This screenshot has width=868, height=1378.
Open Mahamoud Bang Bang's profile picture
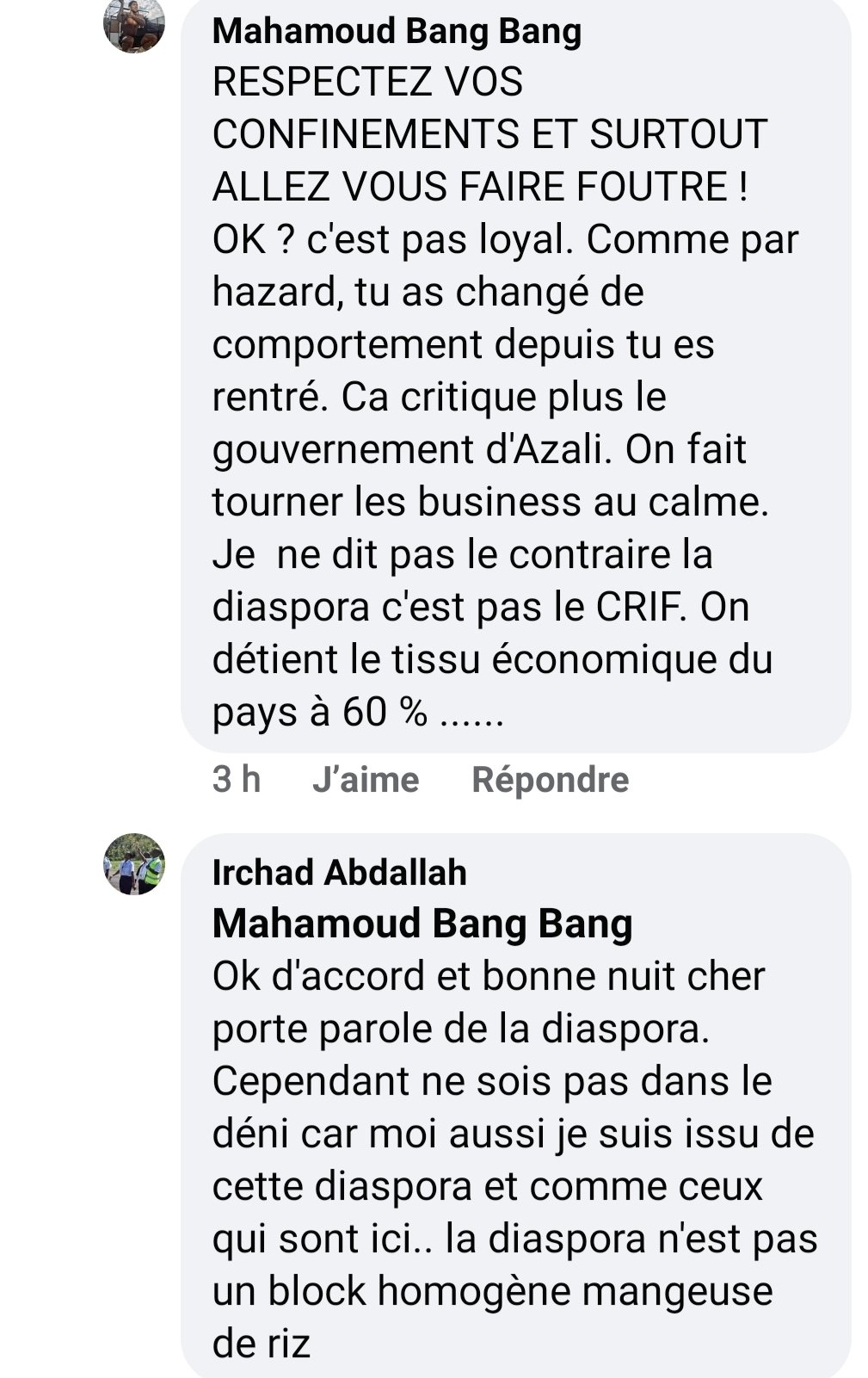click(x=133, y=25)
